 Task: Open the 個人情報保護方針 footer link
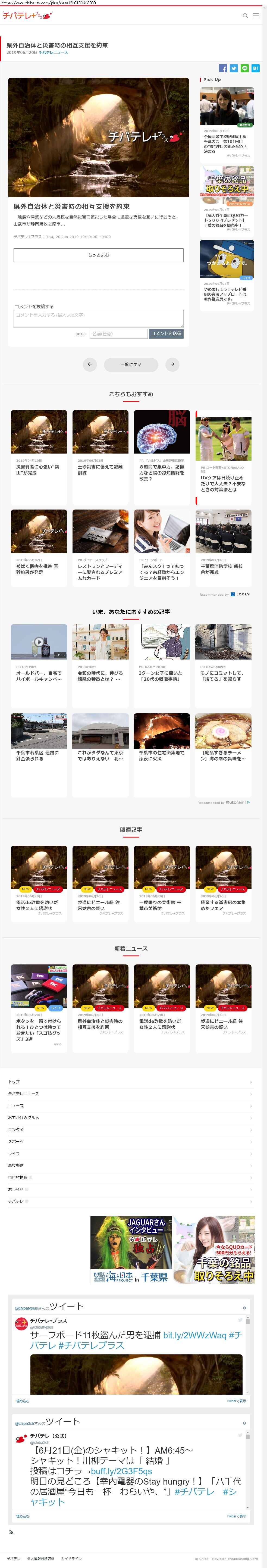click(x=41, y=1558)
